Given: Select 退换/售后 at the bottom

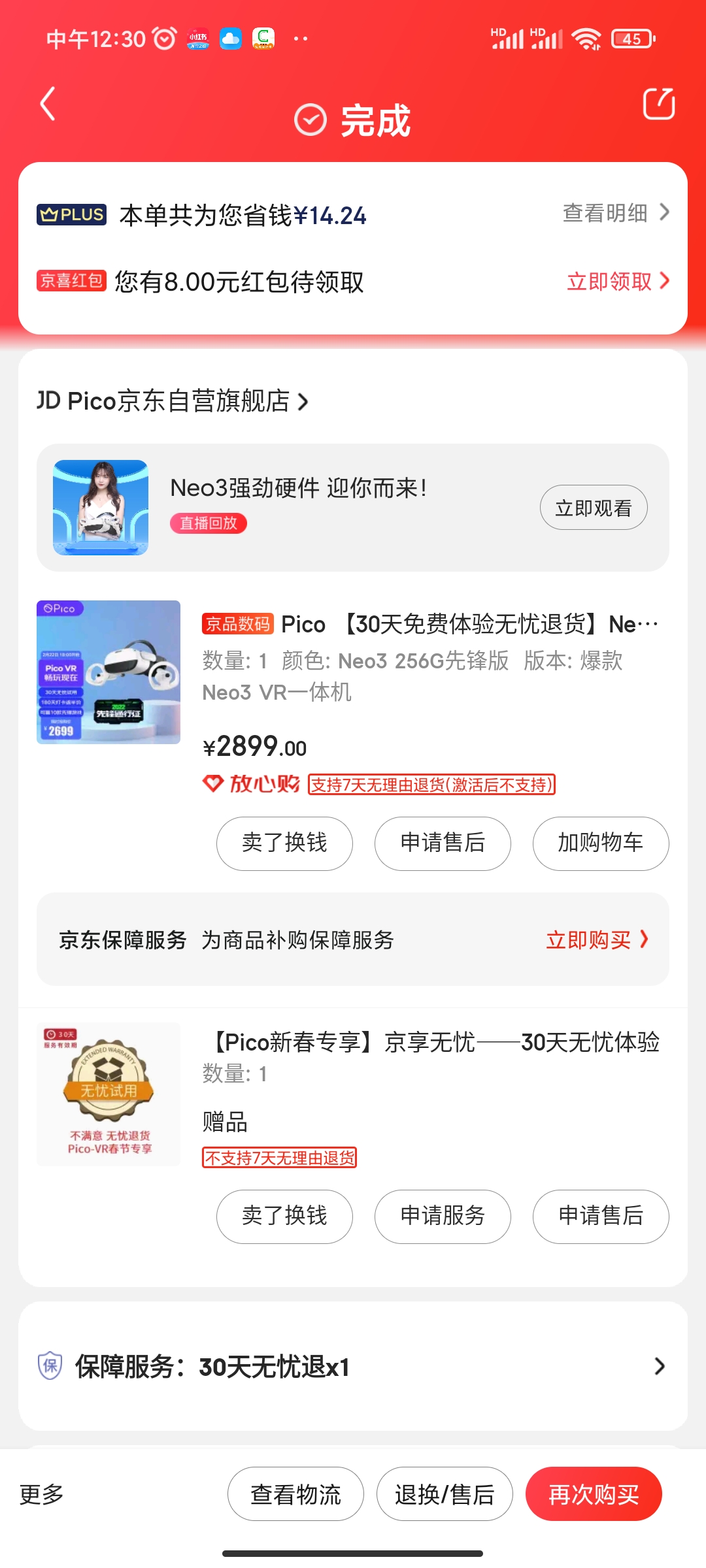Looking at the screenshot, I should pyautogui.click(x=444, y=1494).
